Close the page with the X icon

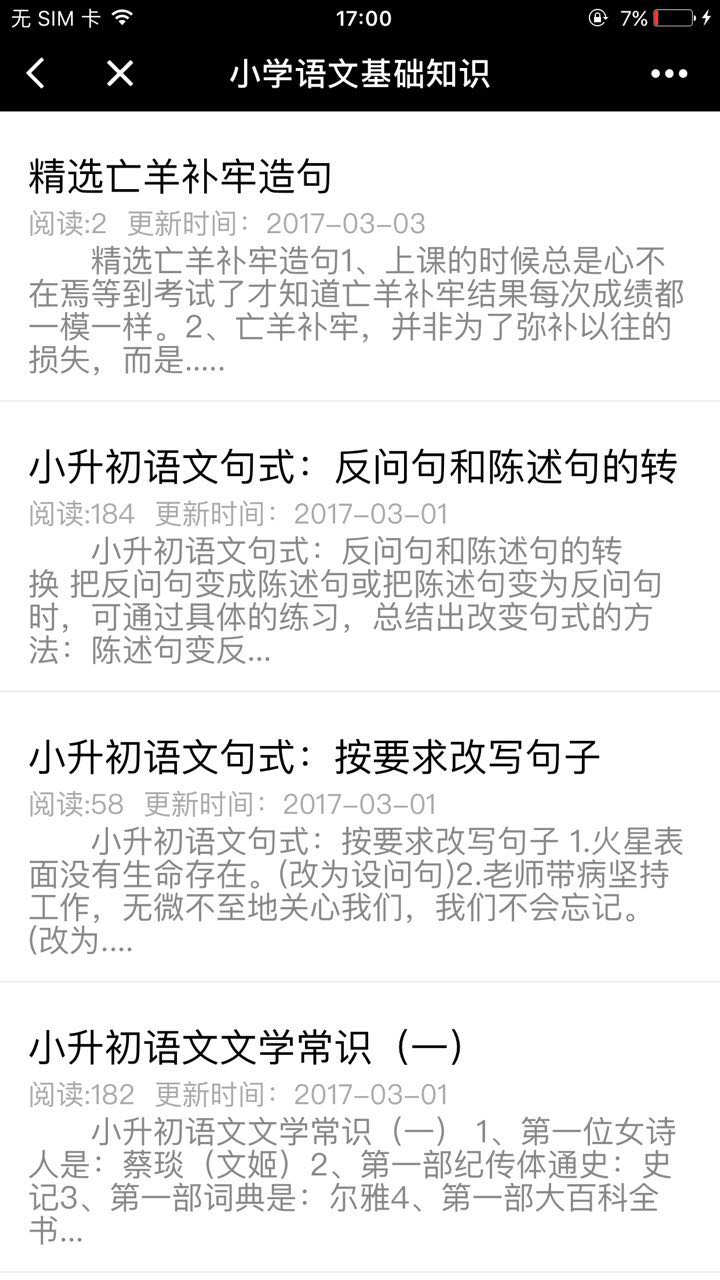coord(120,73)
